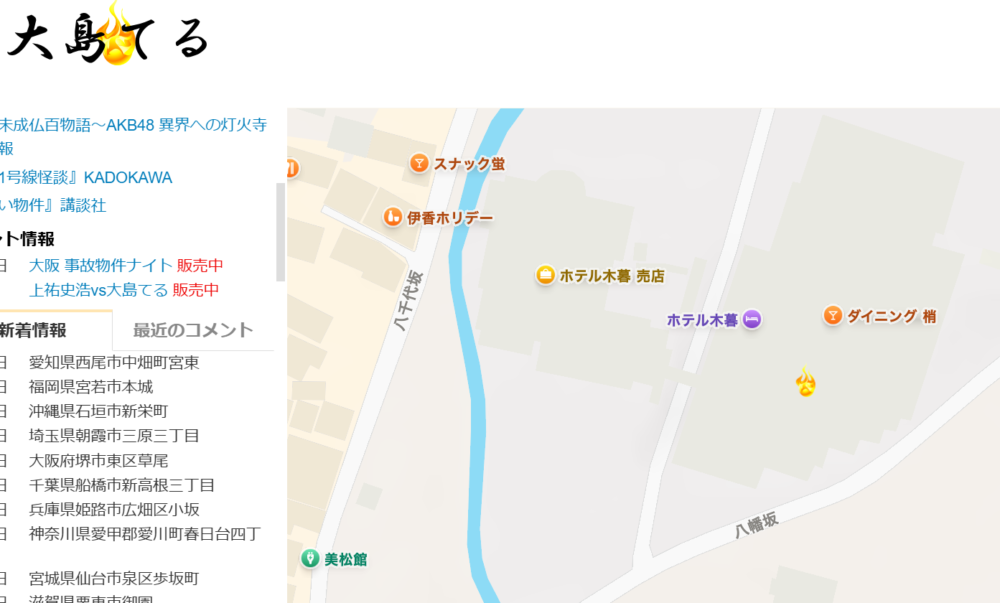Open 大阪府堺市東区草尾 entry
1000x603 pixels.
coord(98,460)
